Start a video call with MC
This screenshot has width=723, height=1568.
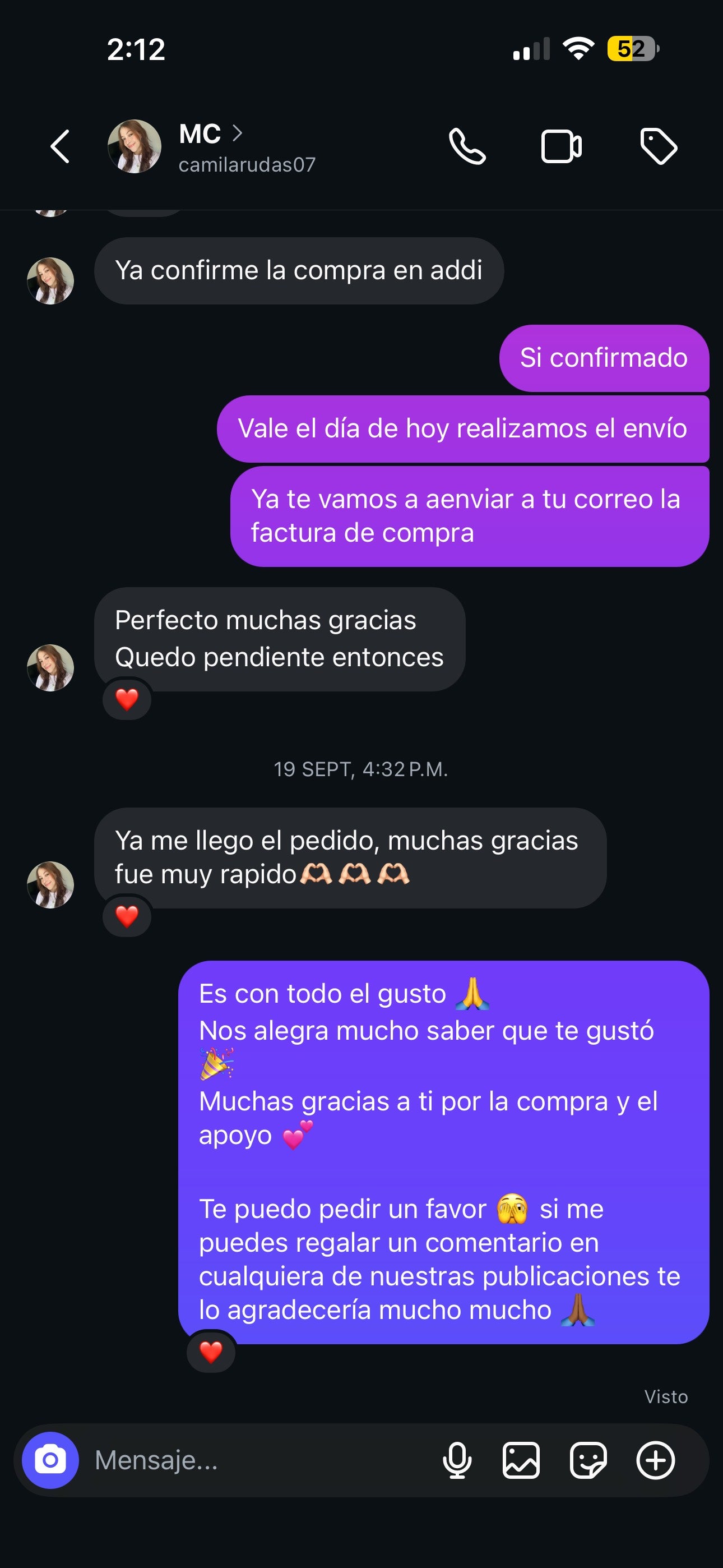click(x=561, y=147)
